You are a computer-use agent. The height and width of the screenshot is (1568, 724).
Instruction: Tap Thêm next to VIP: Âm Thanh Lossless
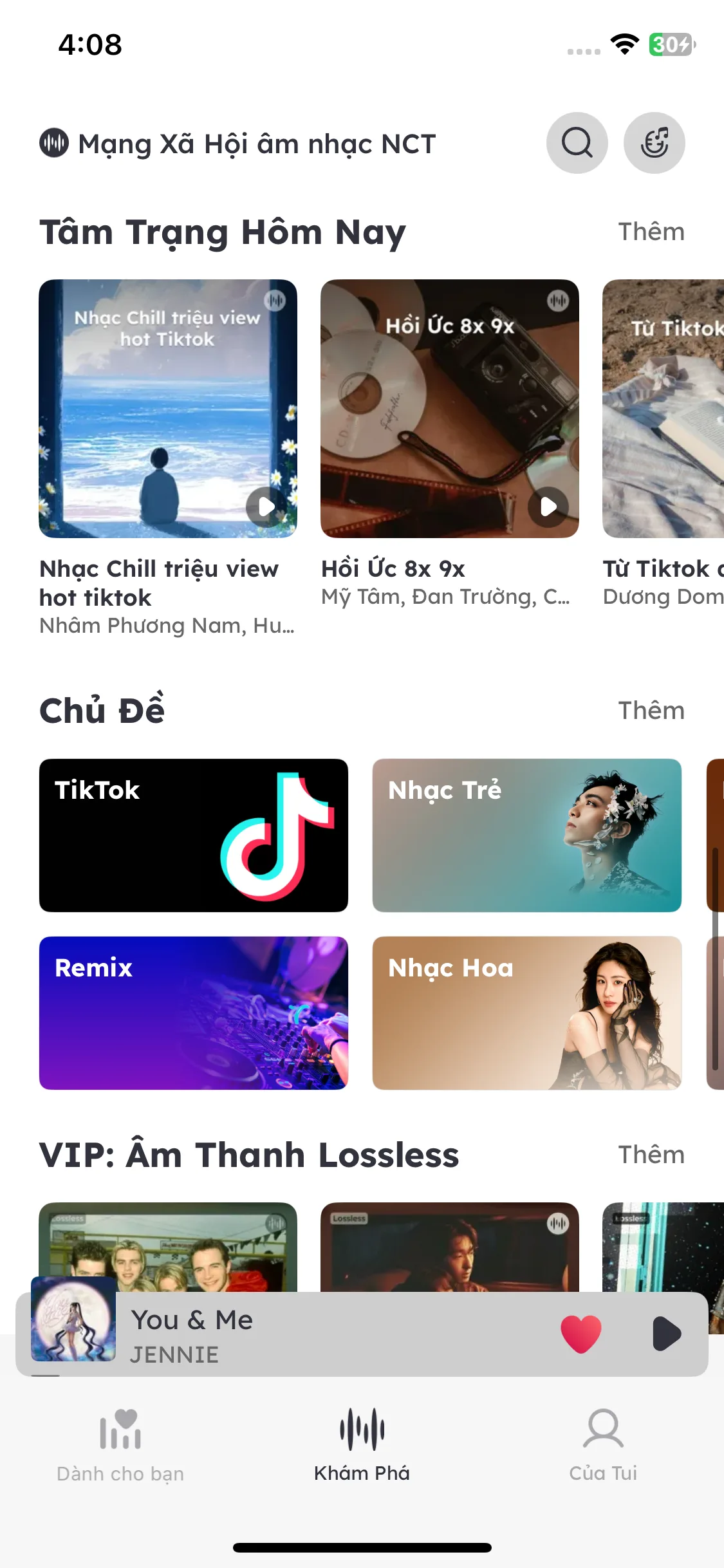tap(651, 1155)
